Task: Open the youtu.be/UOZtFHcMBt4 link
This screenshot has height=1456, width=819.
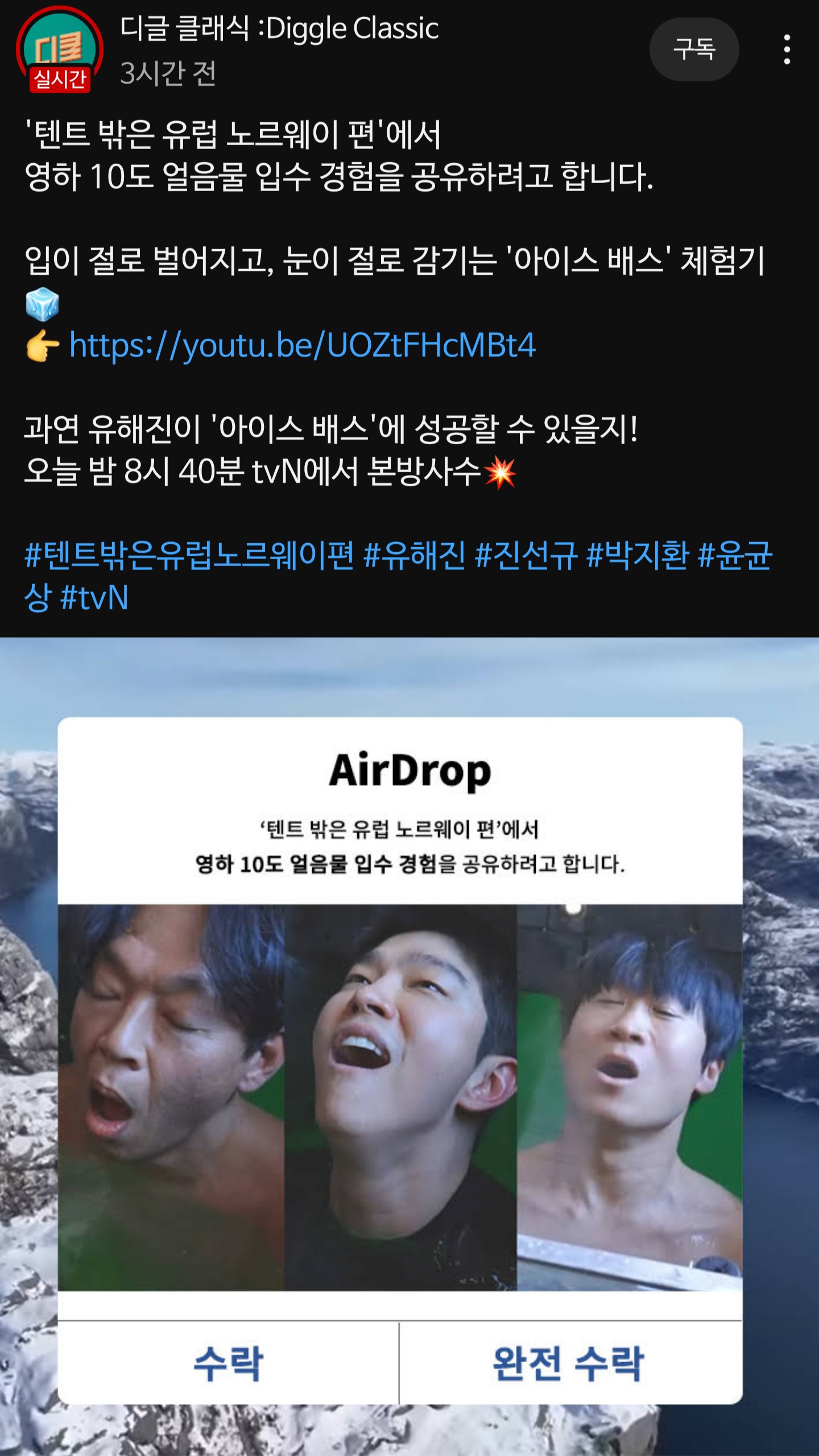Action: pyautogui.click(x=301, y=345)
